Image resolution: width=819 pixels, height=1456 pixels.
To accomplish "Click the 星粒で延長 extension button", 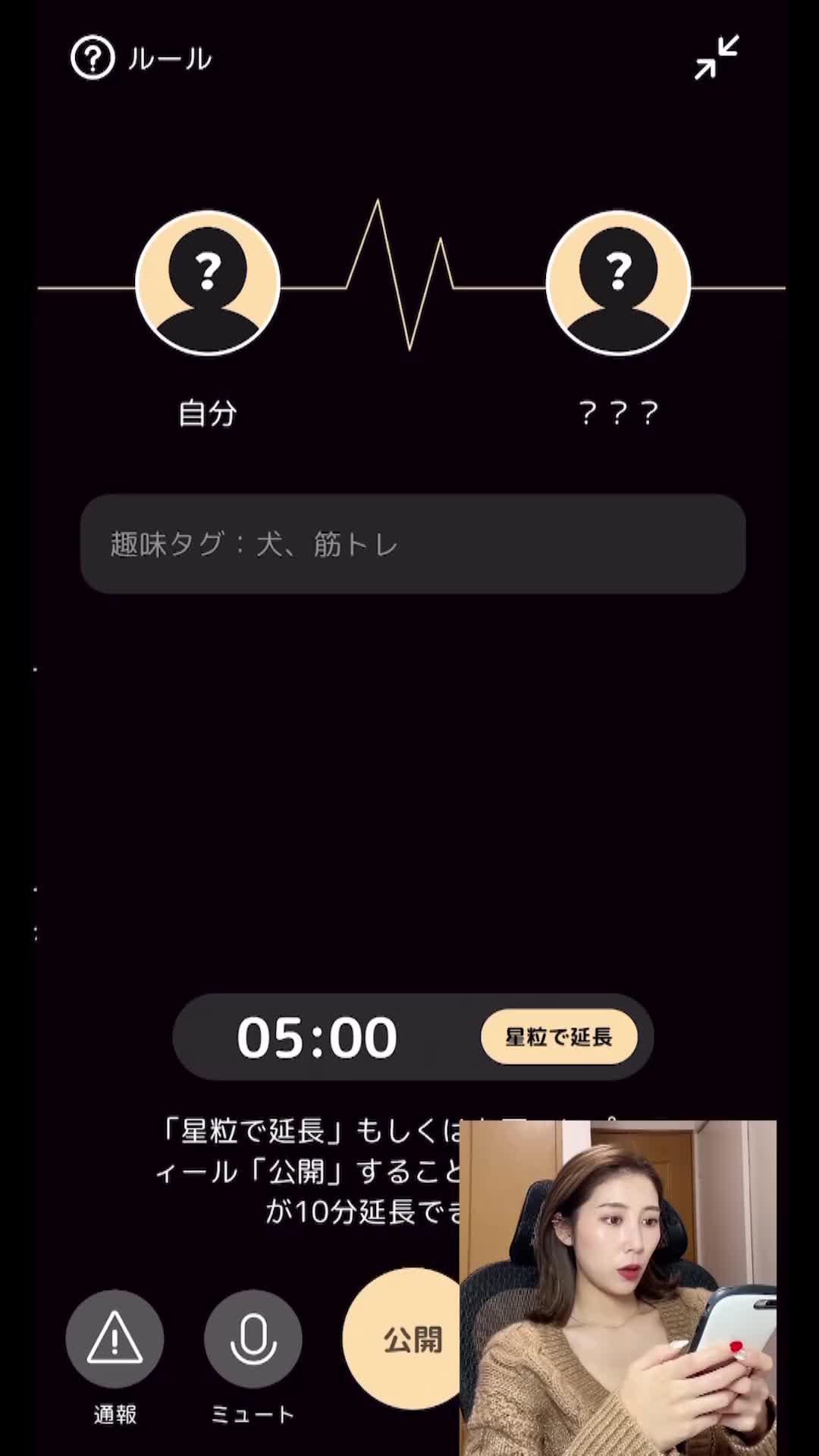I will click(x=560, y=1037).
